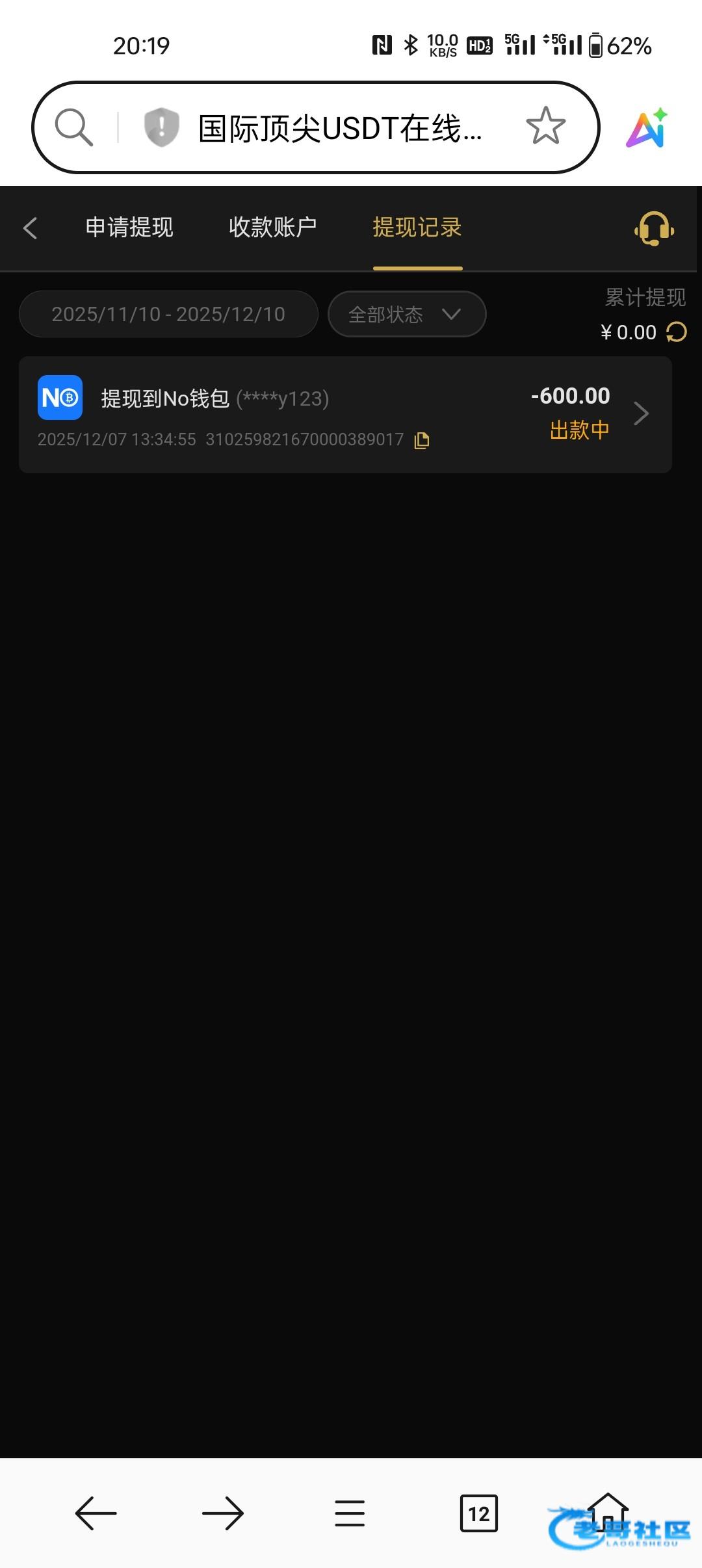Screen dimensions: 702x1568
Task: View the 12 open browser tabs
Action: 478,1513
